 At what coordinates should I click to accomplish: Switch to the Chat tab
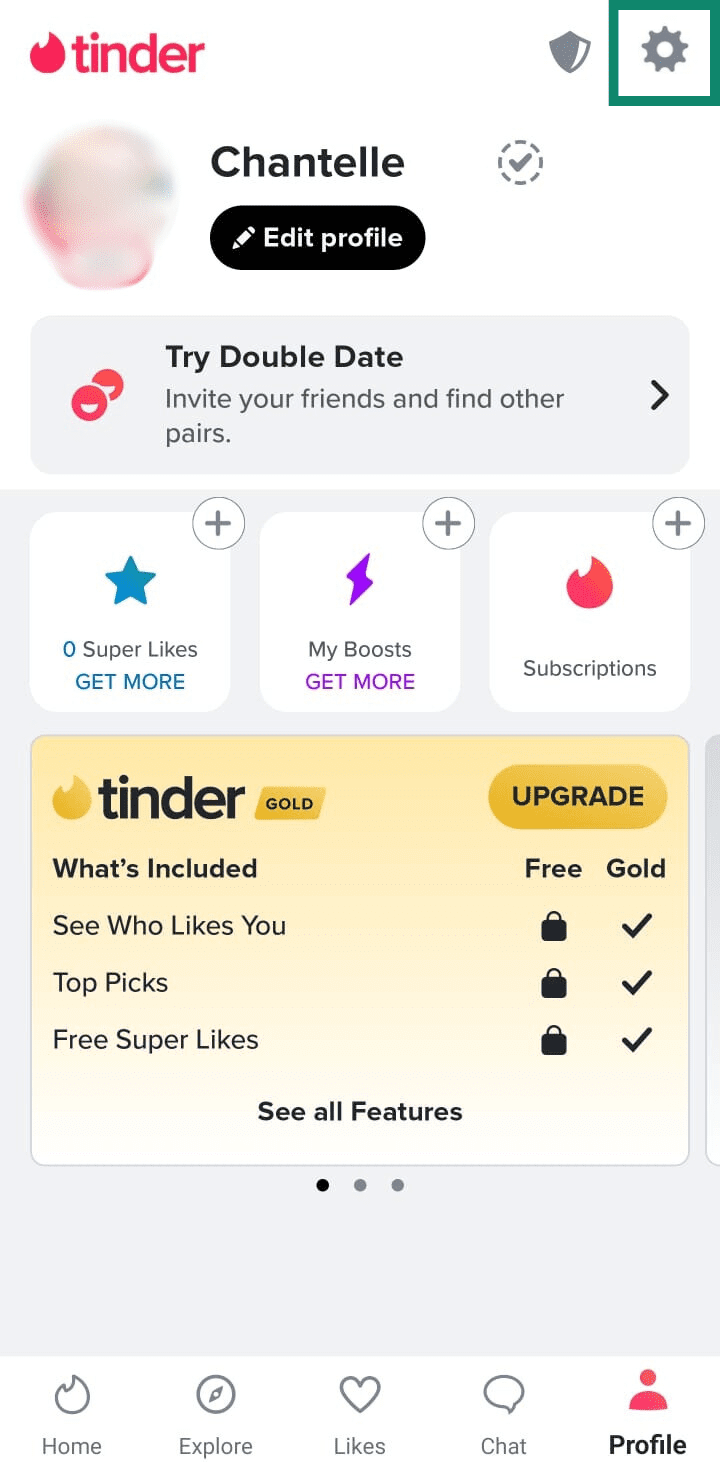pos(503,1410)
